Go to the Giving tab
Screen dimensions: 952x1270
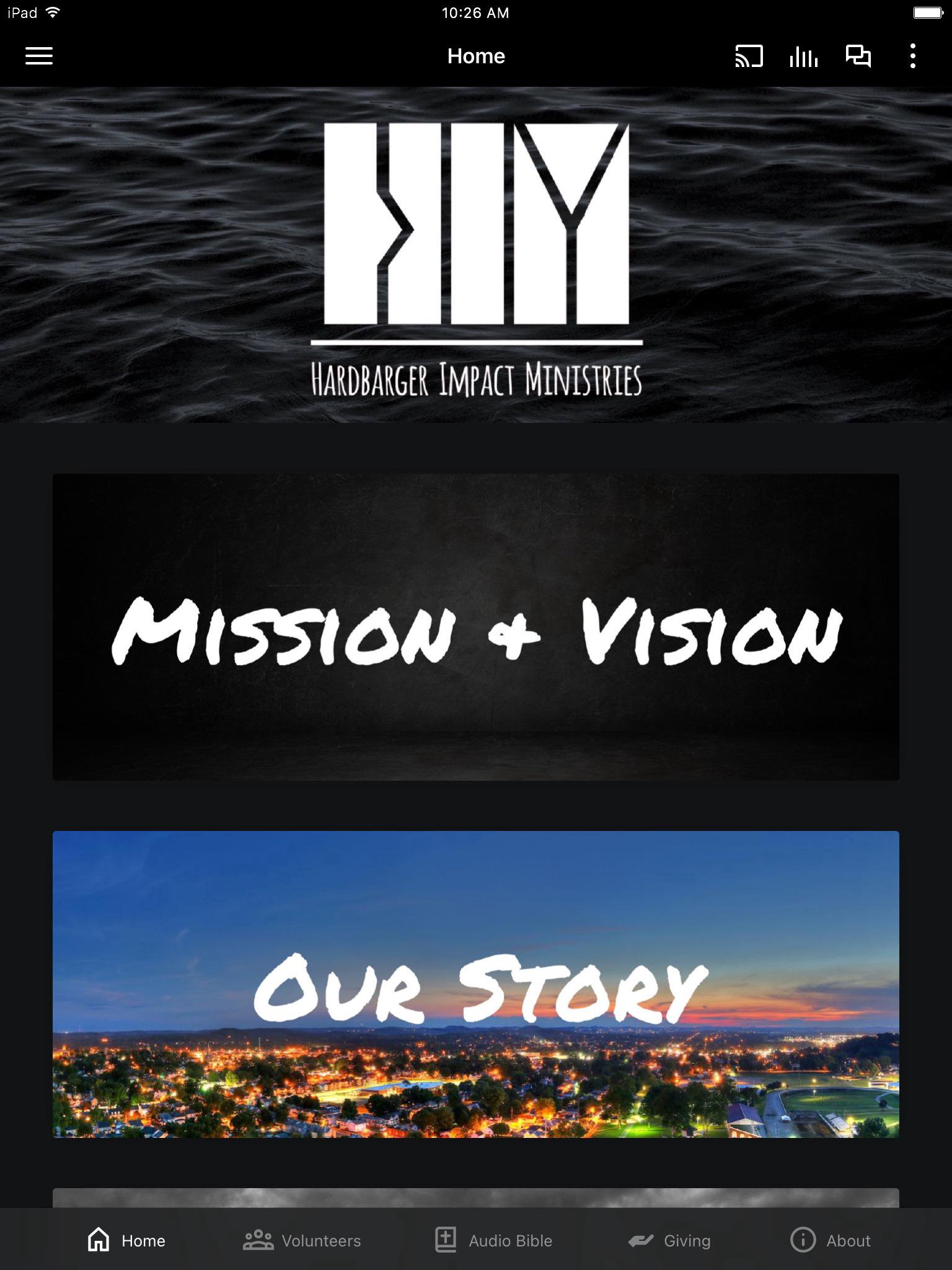pyautogui.click(x=669, y=1240)
